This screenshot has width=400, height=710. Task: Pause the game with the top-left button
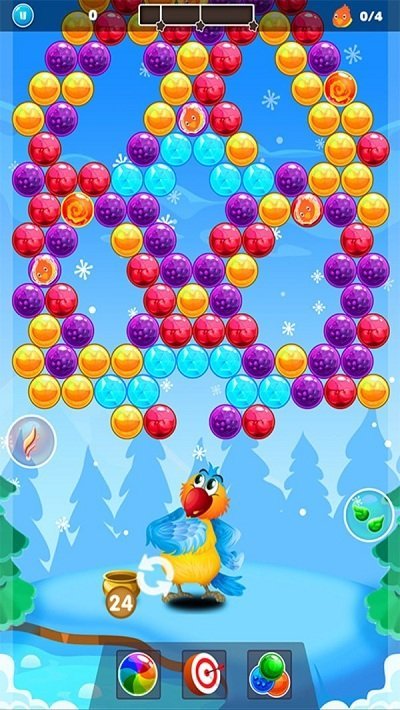(x=20, y=16)
